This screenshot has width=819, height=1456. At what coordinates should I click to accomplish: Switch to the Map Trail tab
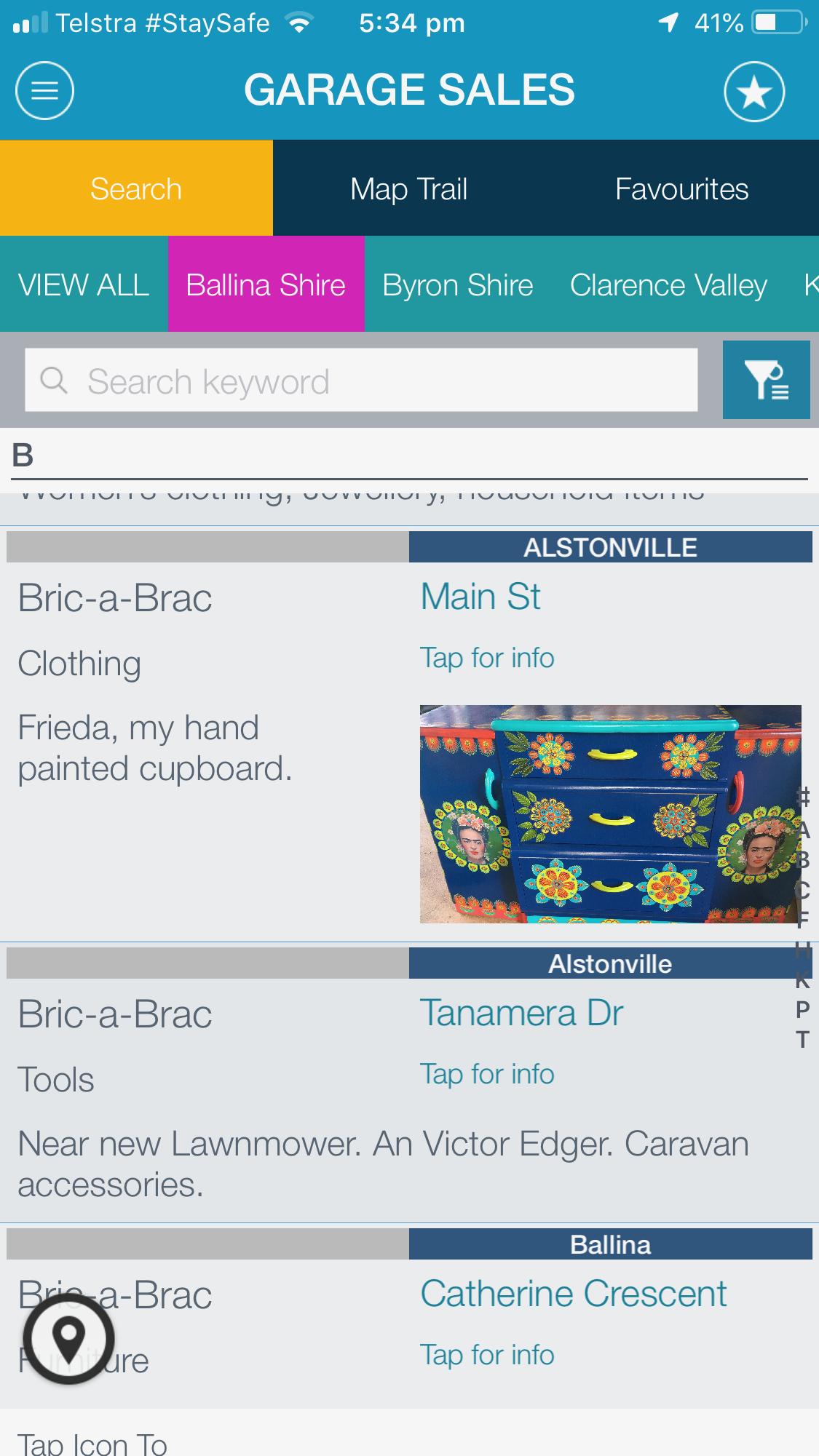408,188
